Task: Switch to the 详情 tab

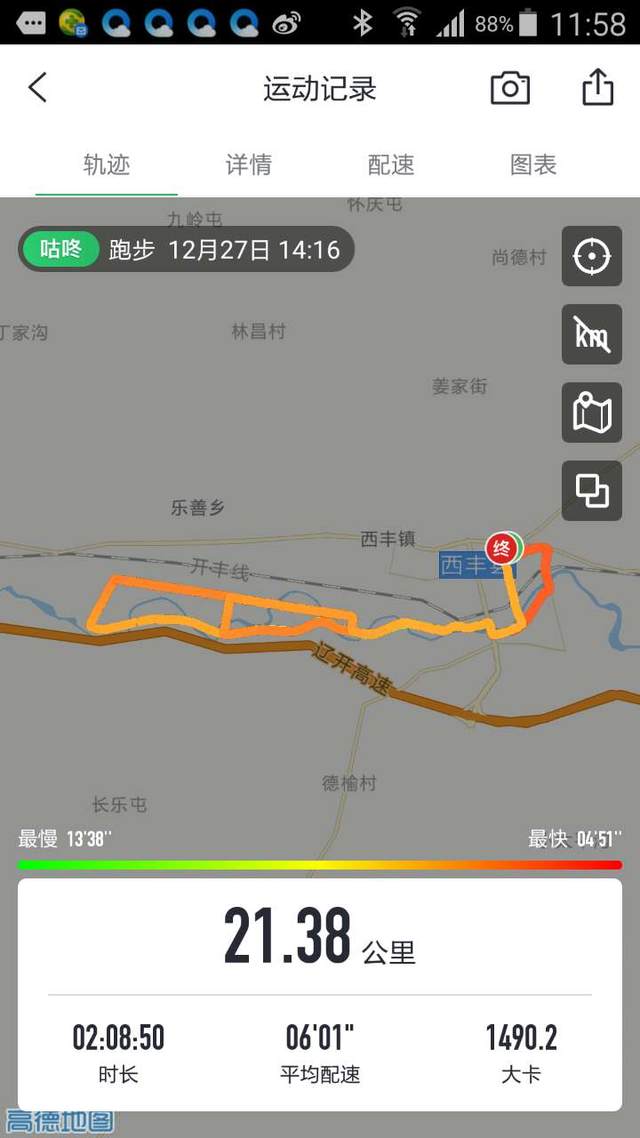Action: tap(248, 165)
